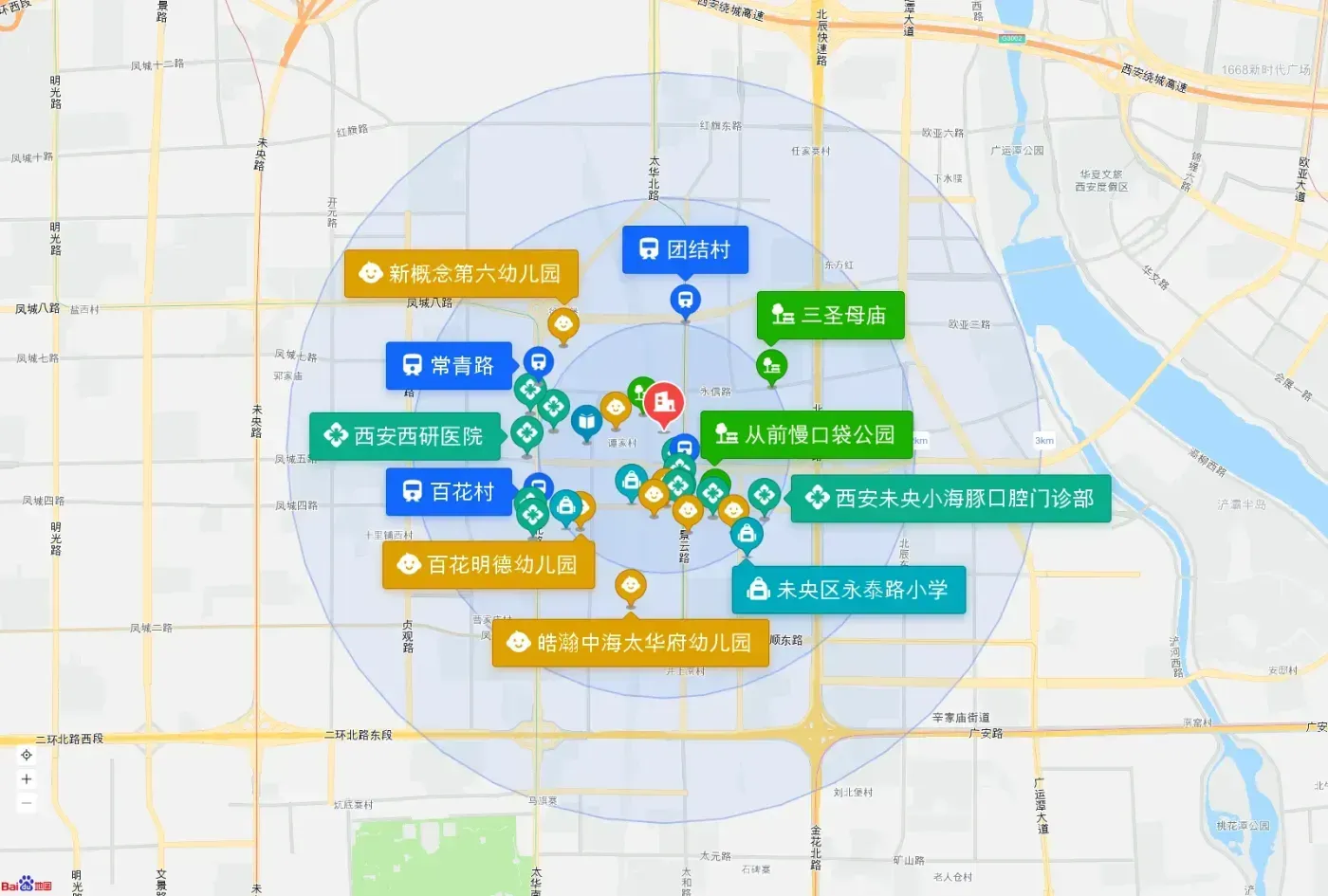Tap the 皓瀚中海太华府幼儿园 kindergarten label

pos(631,643)
